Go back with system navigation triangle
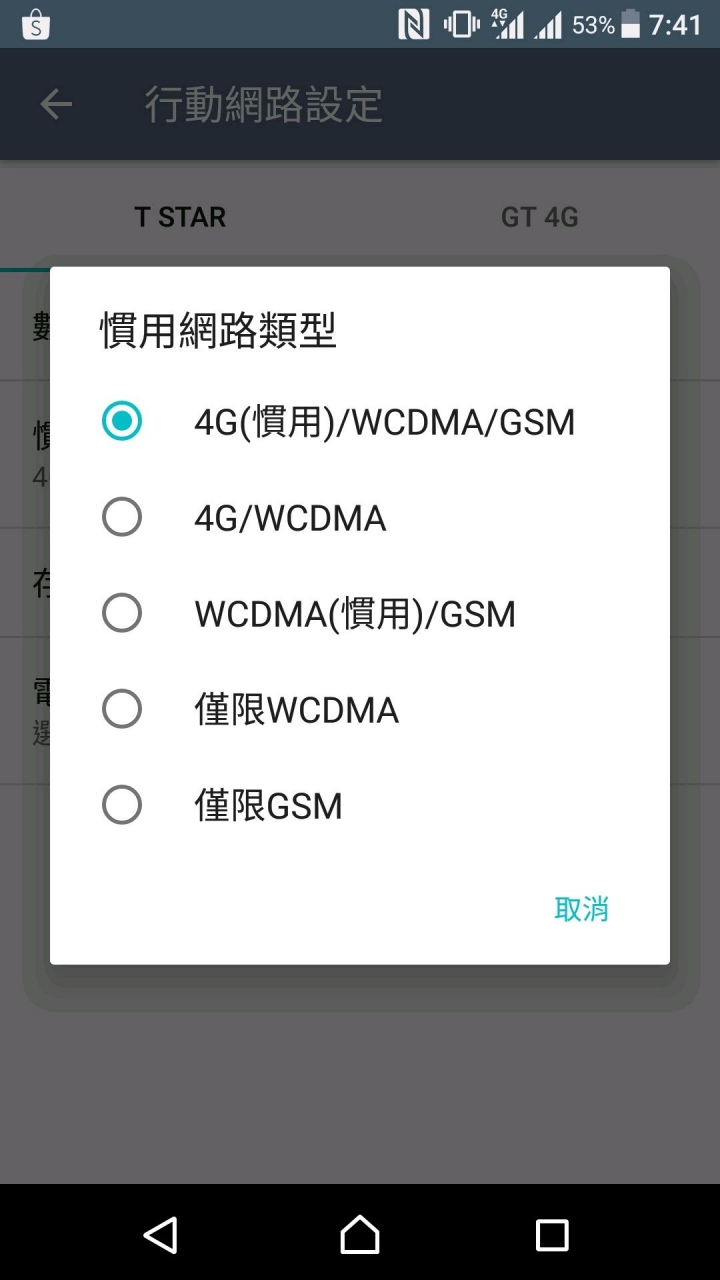720x1280 pixels. click(x=161, y=1235)
